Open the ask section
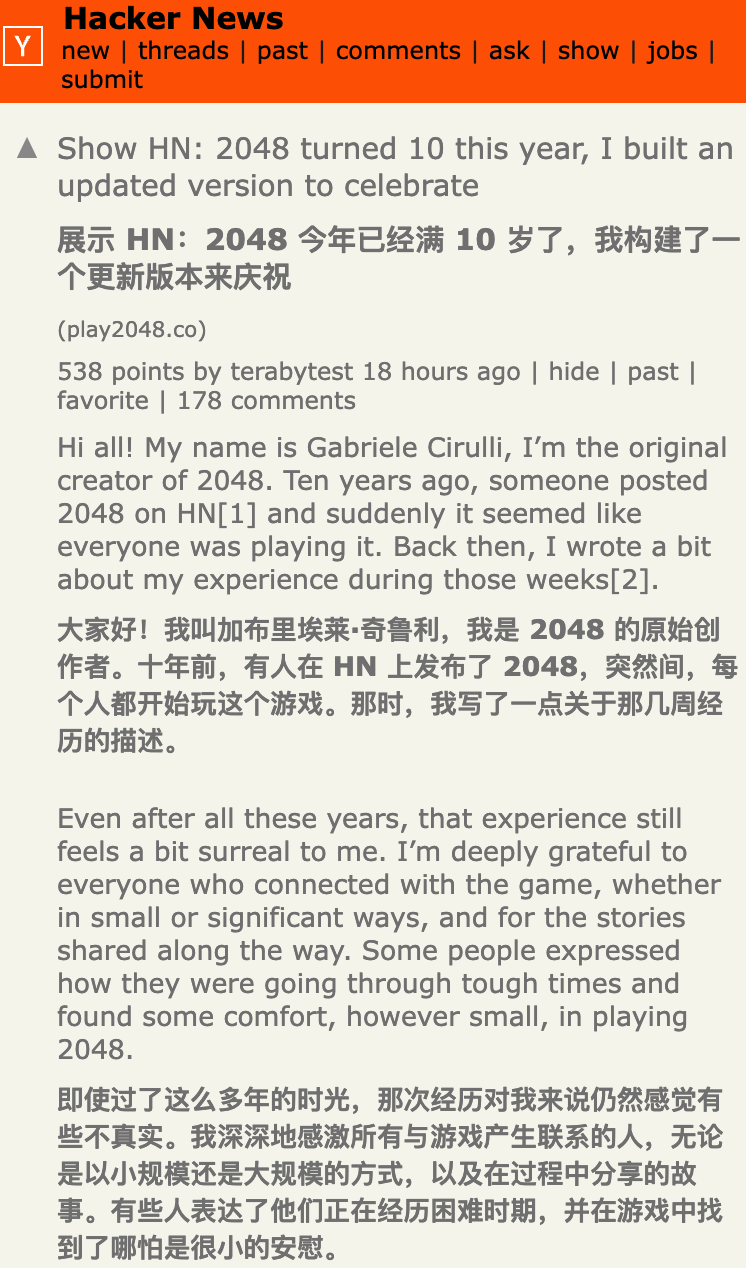 tap(509, 51)
